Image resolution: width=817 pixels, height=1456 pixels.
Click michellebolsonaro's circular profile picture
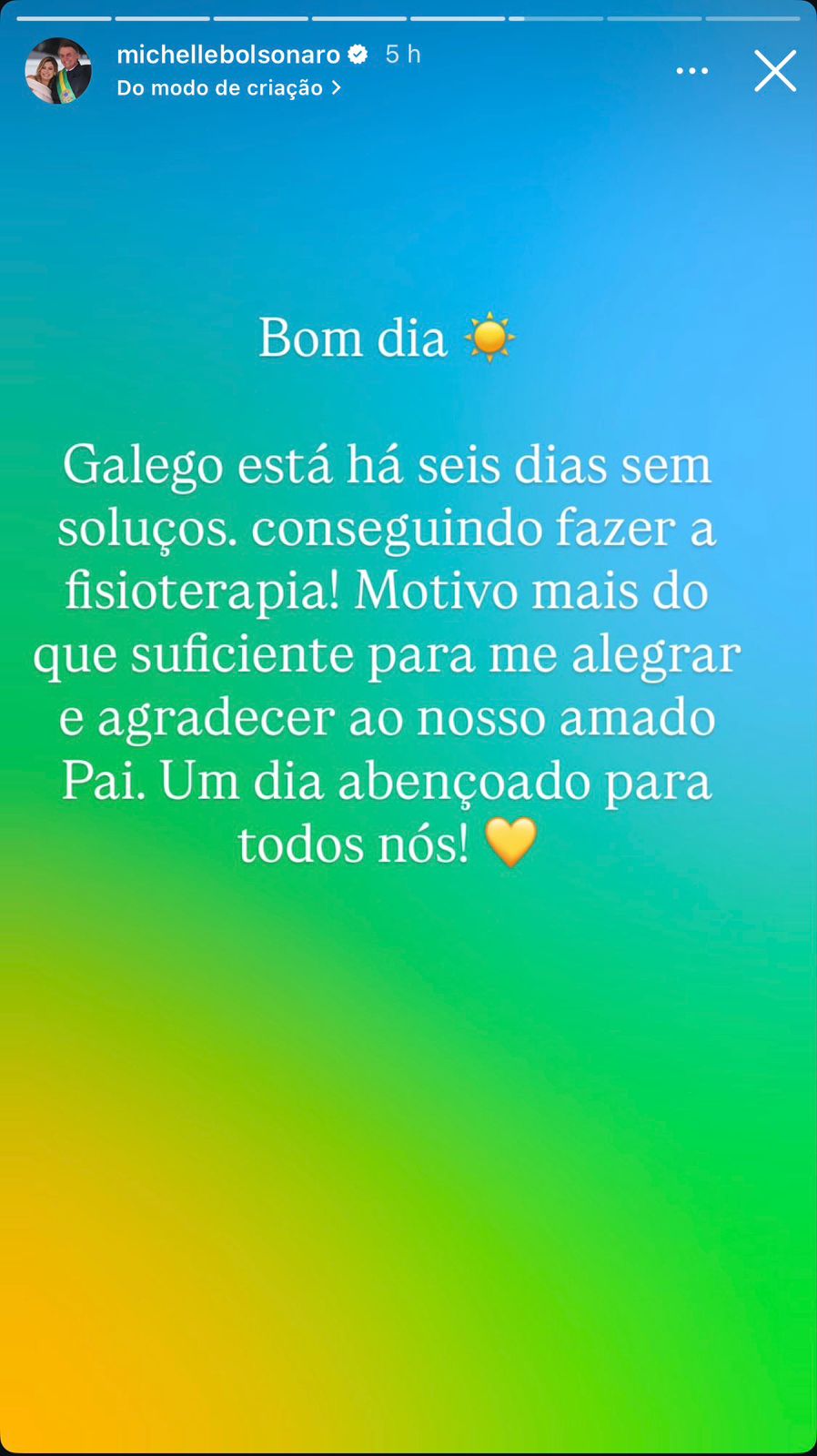(x=58, y=70)
